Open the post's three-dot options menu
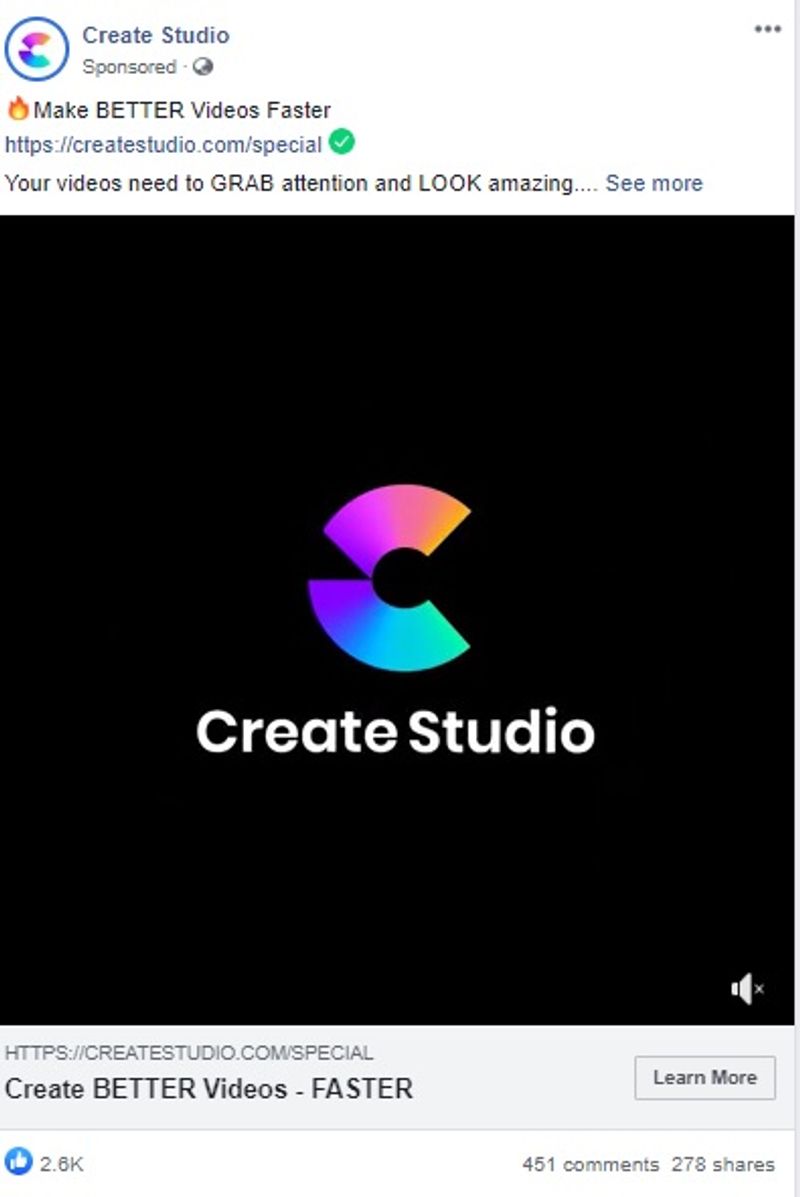800x1197 pixels. pos(767,29)
